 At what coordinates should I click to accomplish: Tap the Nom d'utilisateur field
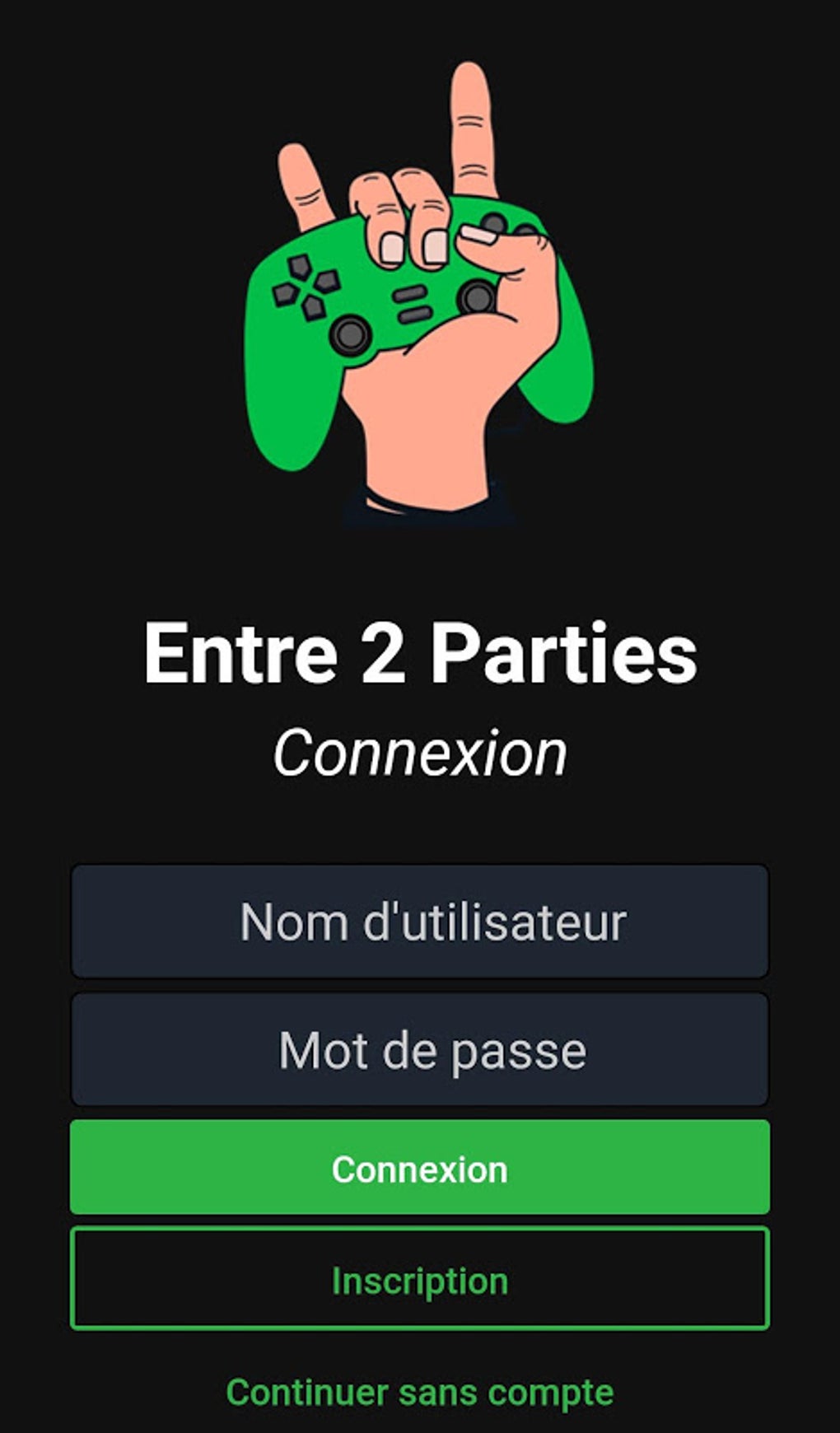pos(420,921)
